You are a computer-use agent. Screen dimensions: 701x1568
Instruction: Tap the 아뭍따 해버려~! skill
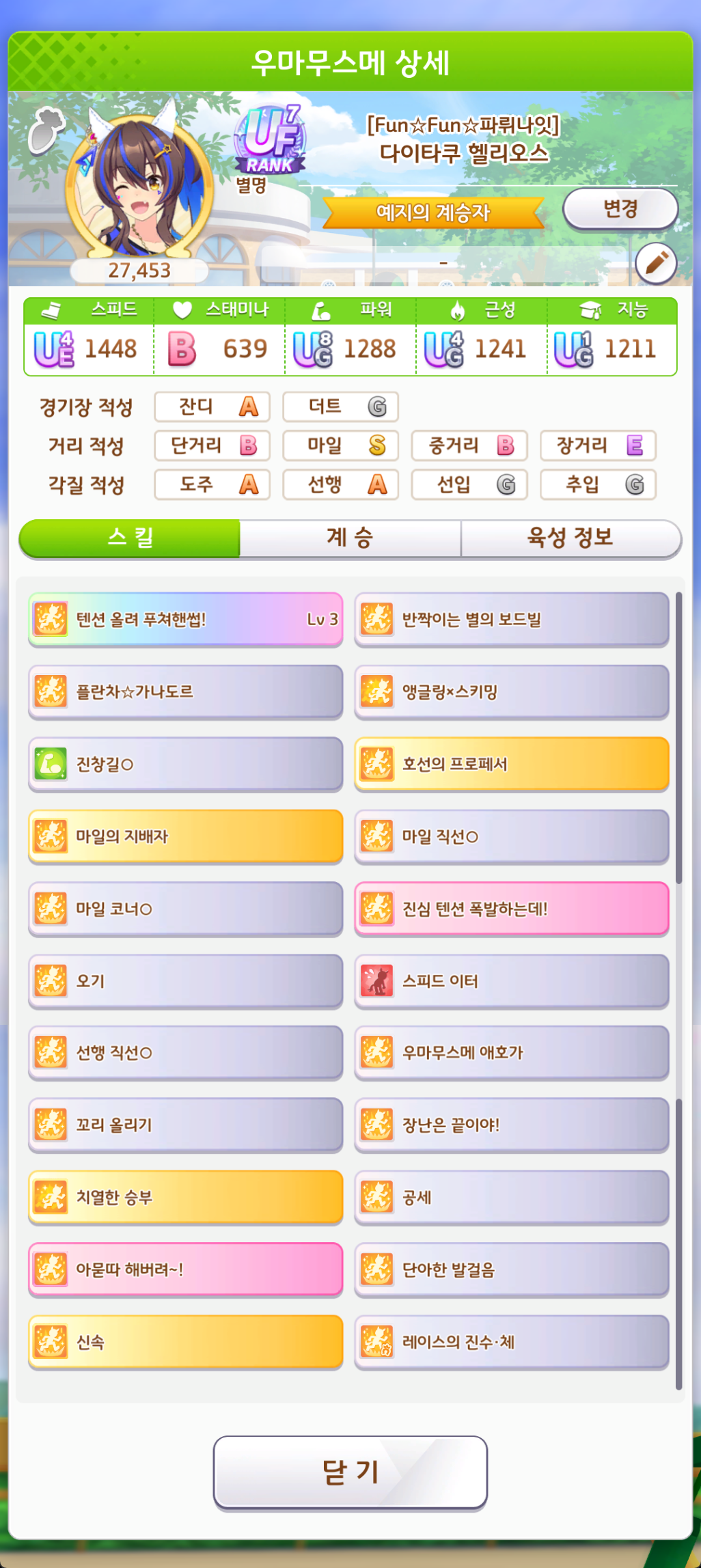coord(185,1269)
